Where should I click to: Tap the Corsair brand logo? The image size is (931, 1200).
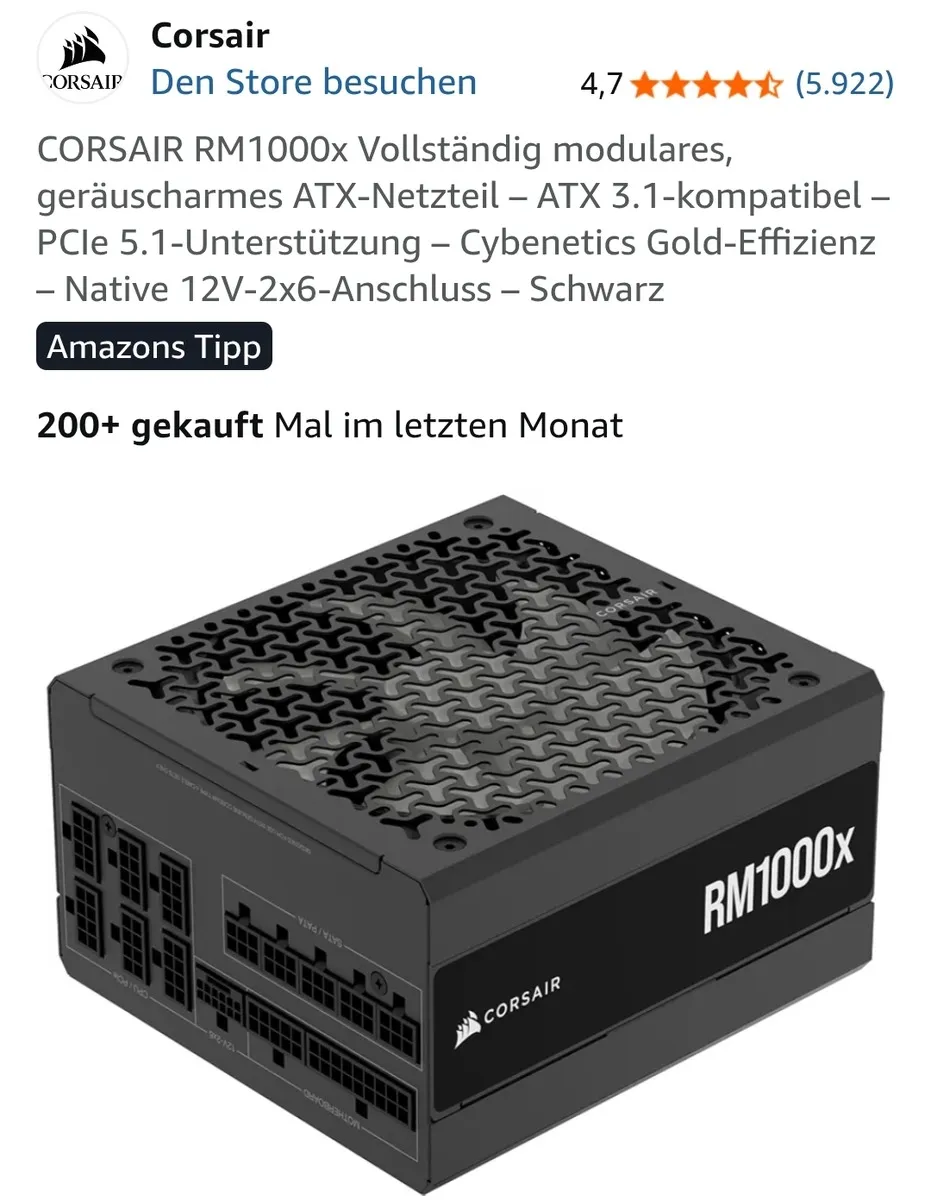tap(82, 62)
